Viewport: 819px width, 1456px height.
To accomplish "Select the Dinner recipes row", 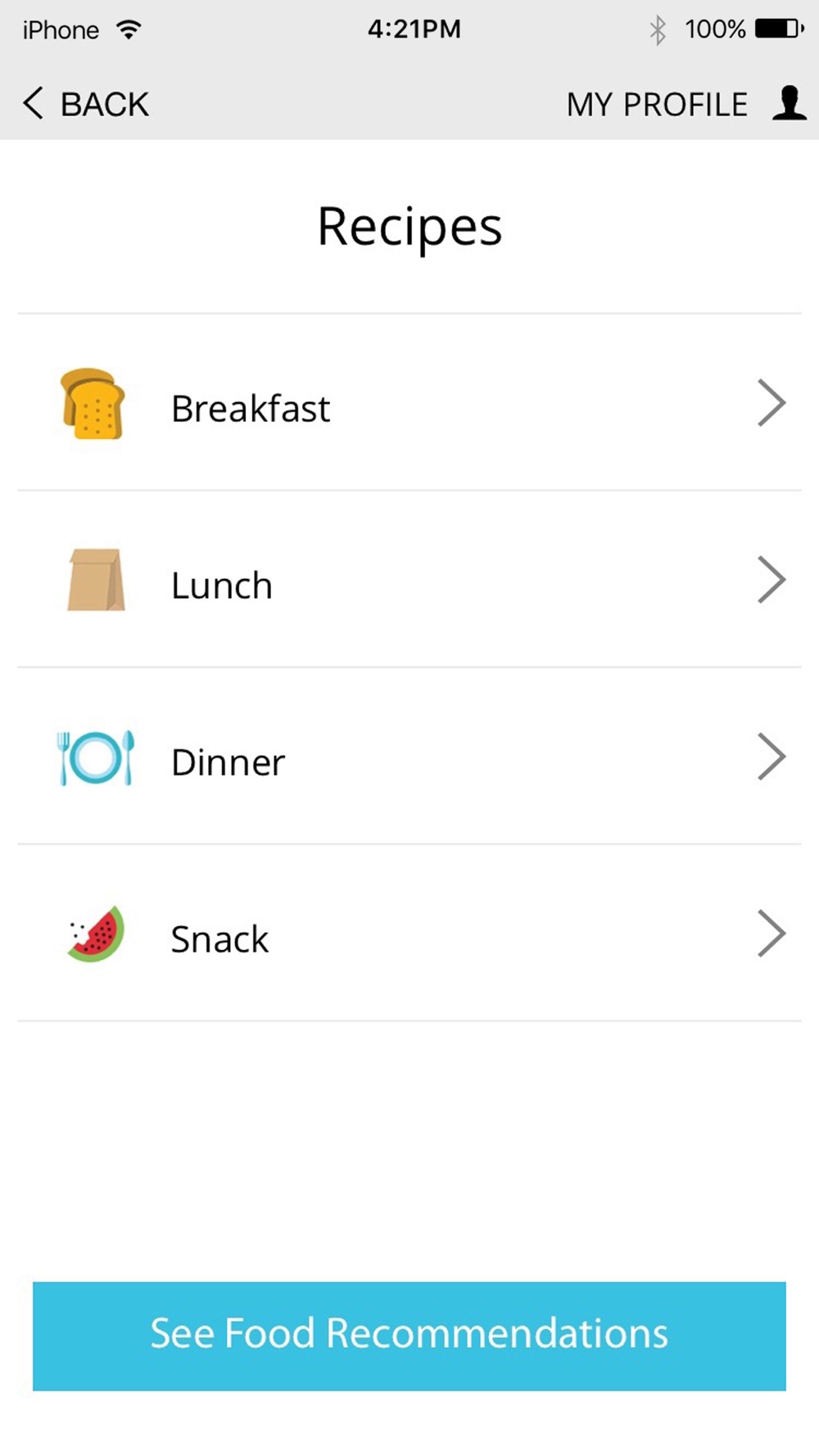I will [409, 757].
